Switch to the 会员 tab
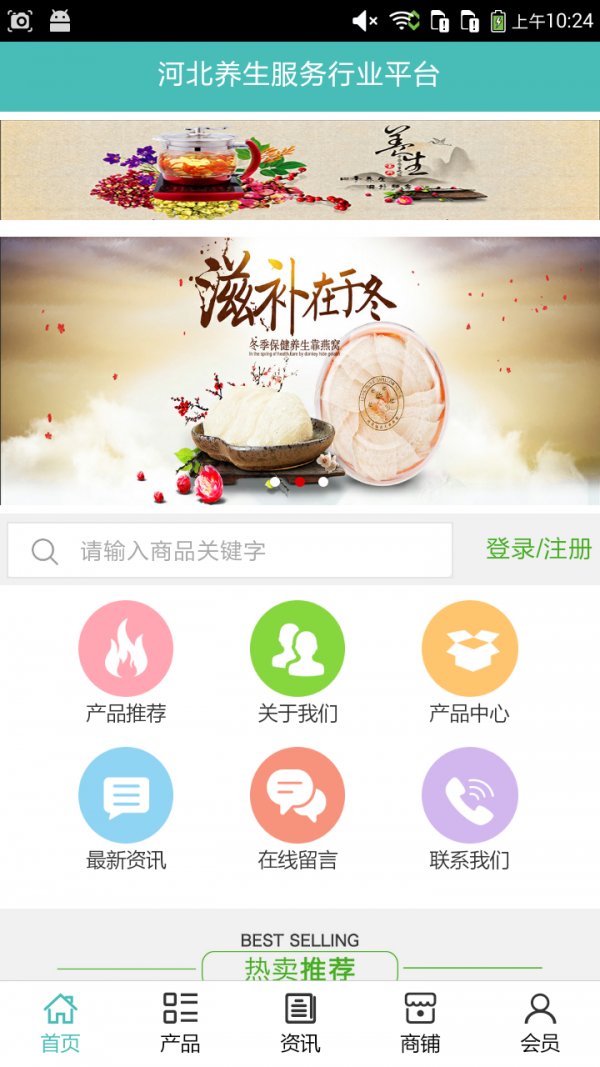The image size is (600, 1067). coord(540,1022)
